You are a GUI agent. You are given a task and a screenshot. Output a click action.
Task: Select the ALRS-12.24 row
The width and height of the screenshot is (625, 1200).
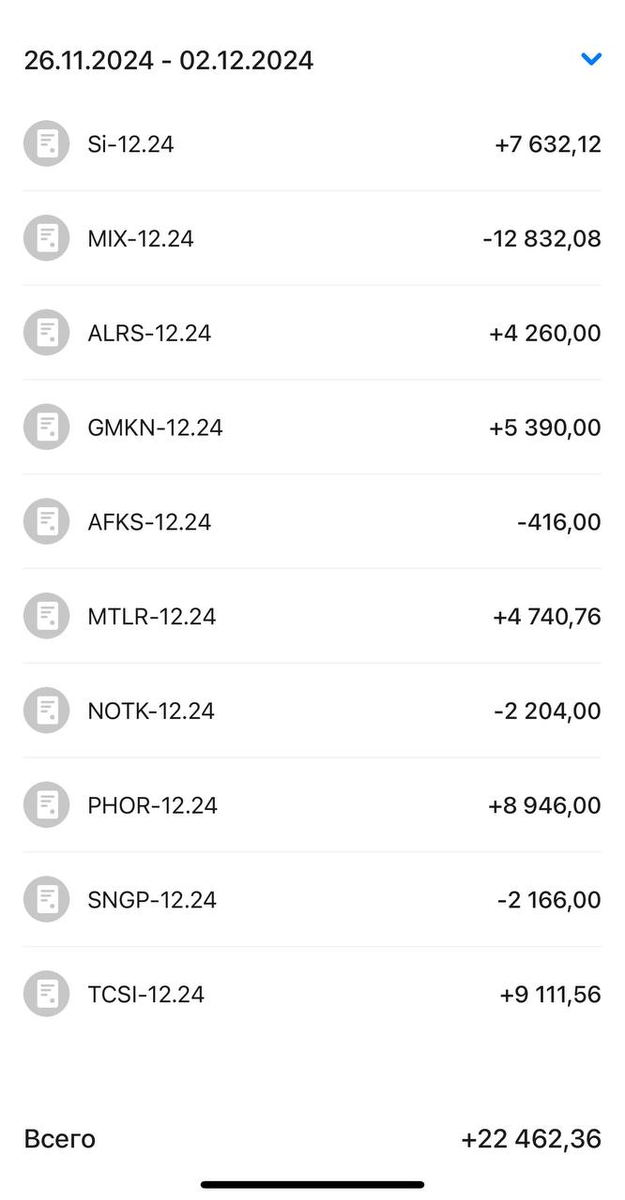312,333
